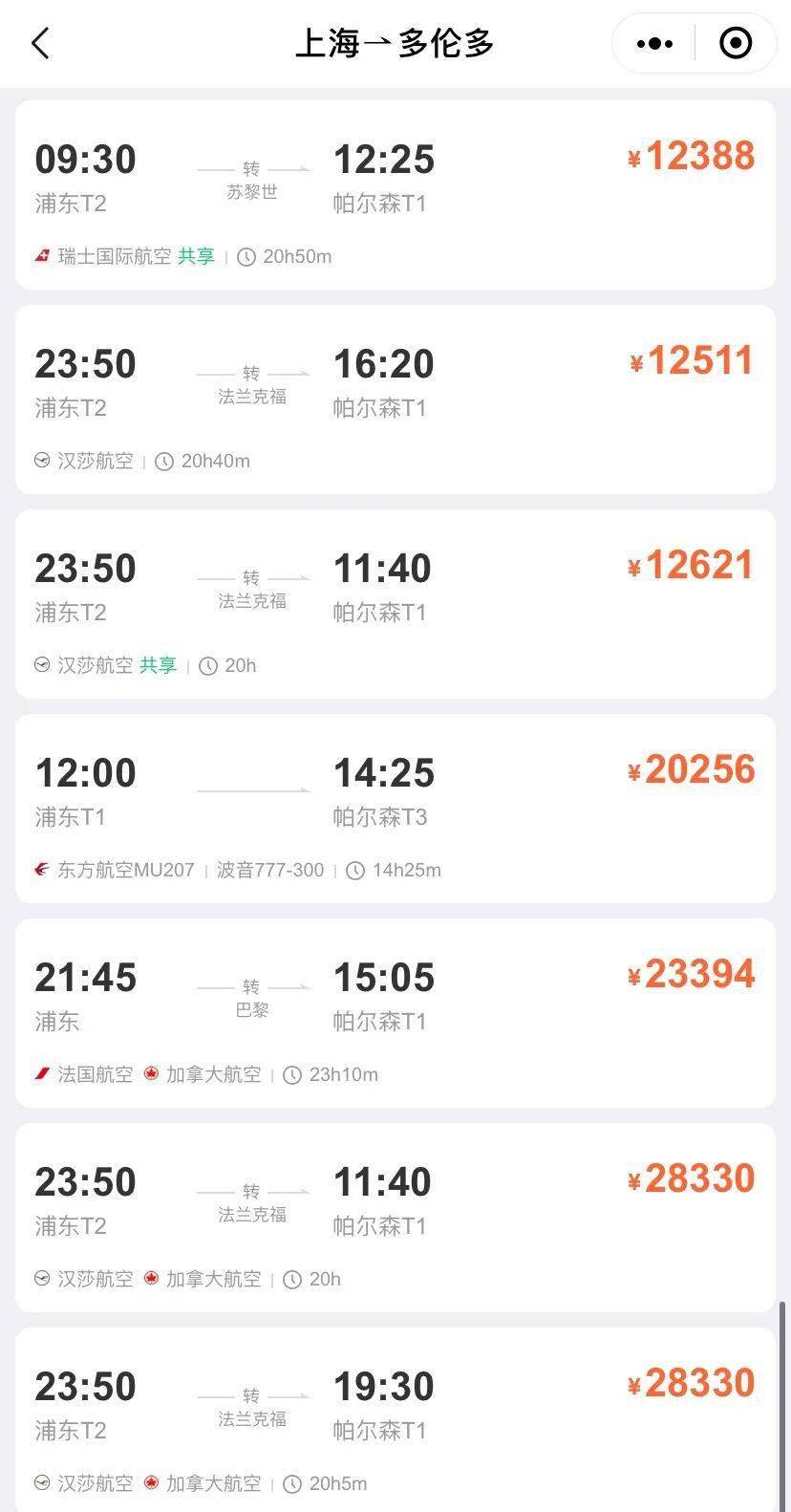Open the 21:45 法国航空 flight via 巴黎
Screen dimensions: 791x1512
coord(395,1013)
